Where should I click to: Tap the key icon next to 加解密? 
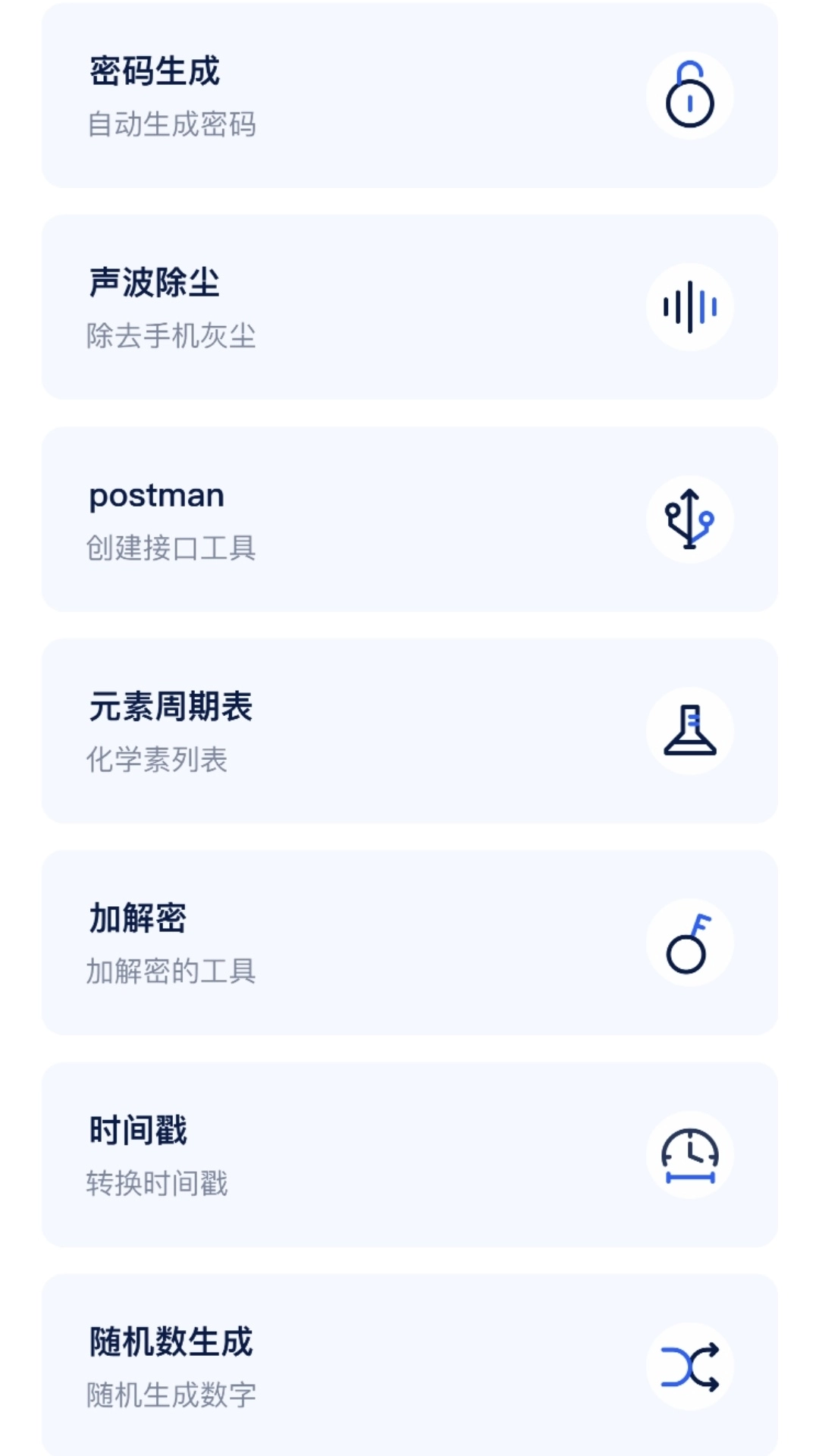click(690, 943)
